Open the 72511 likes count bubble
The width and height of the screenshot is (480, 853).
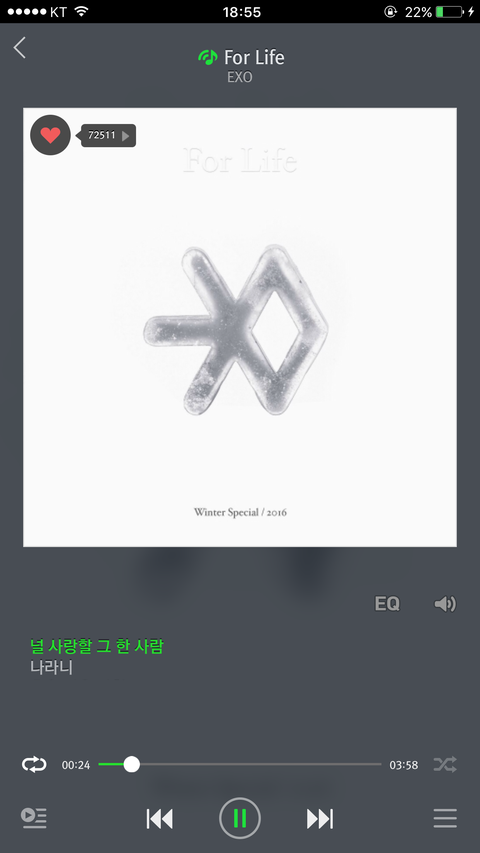108,135
